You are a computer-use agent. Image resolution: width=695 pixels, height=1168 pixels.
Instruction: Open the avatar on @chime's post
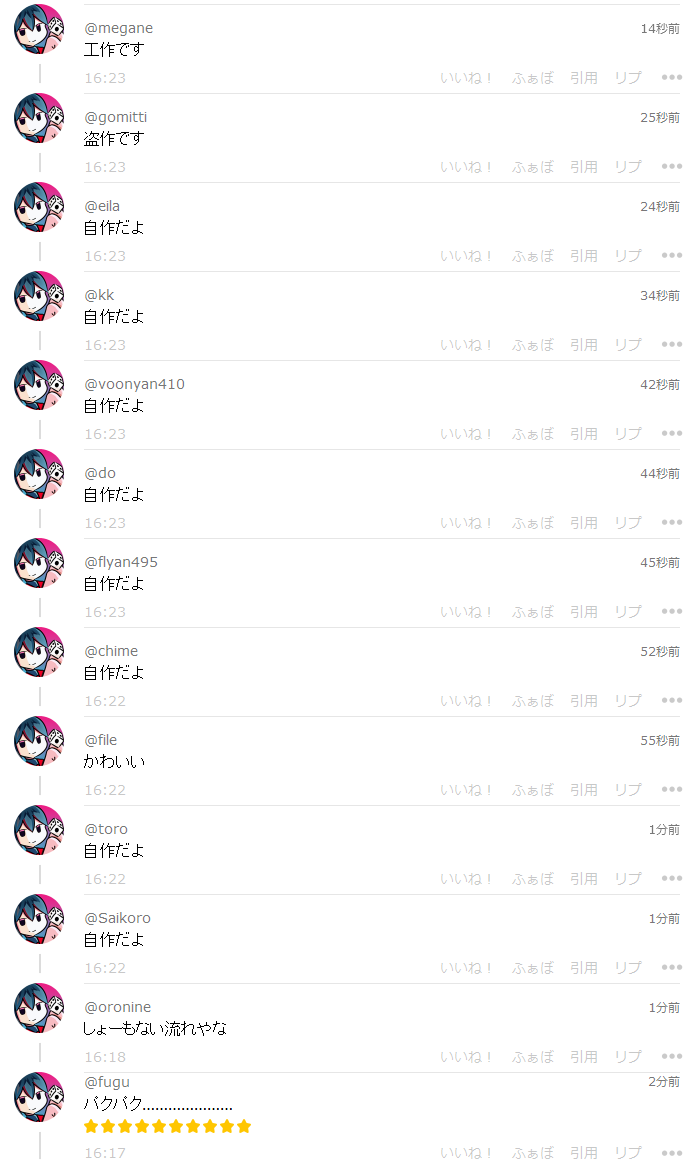pyautogui.click(x=39, y=652)
